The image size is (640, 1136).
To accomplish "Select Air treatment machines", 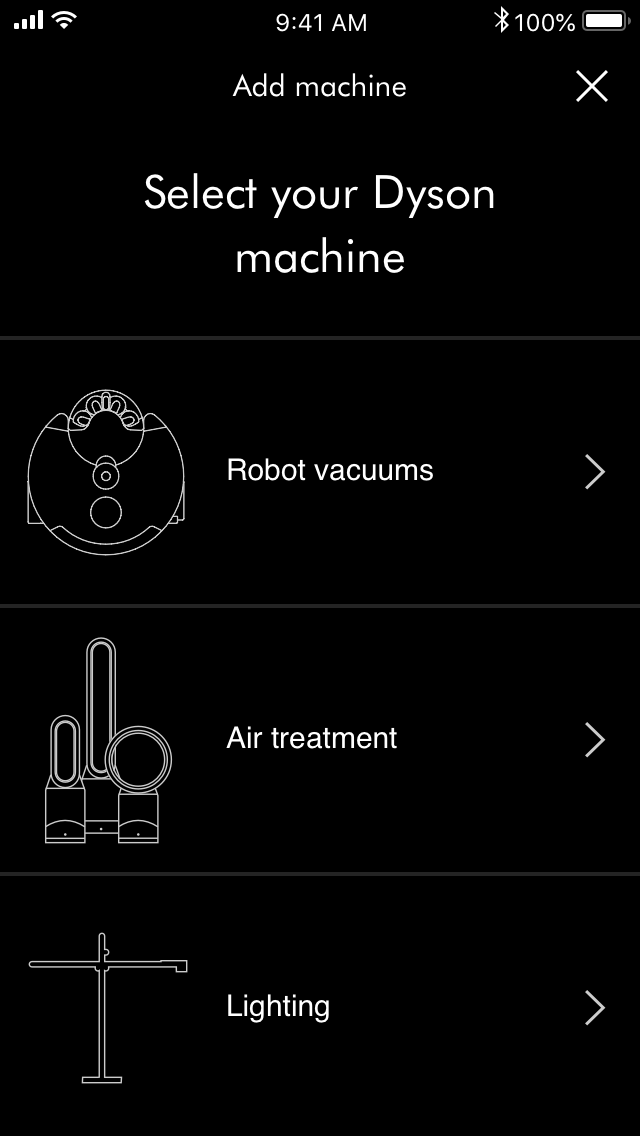I will 312,738.
